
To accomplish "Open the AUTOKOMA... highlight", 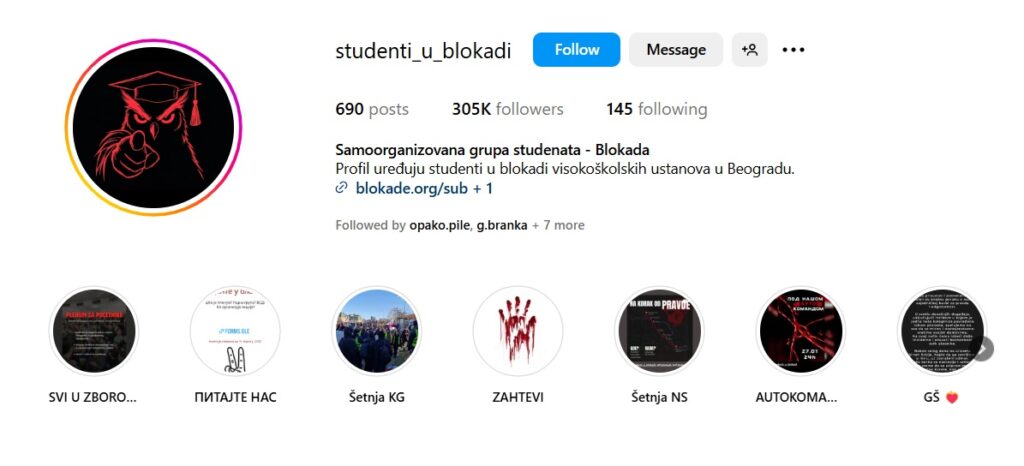I will [x=800, y=331].
